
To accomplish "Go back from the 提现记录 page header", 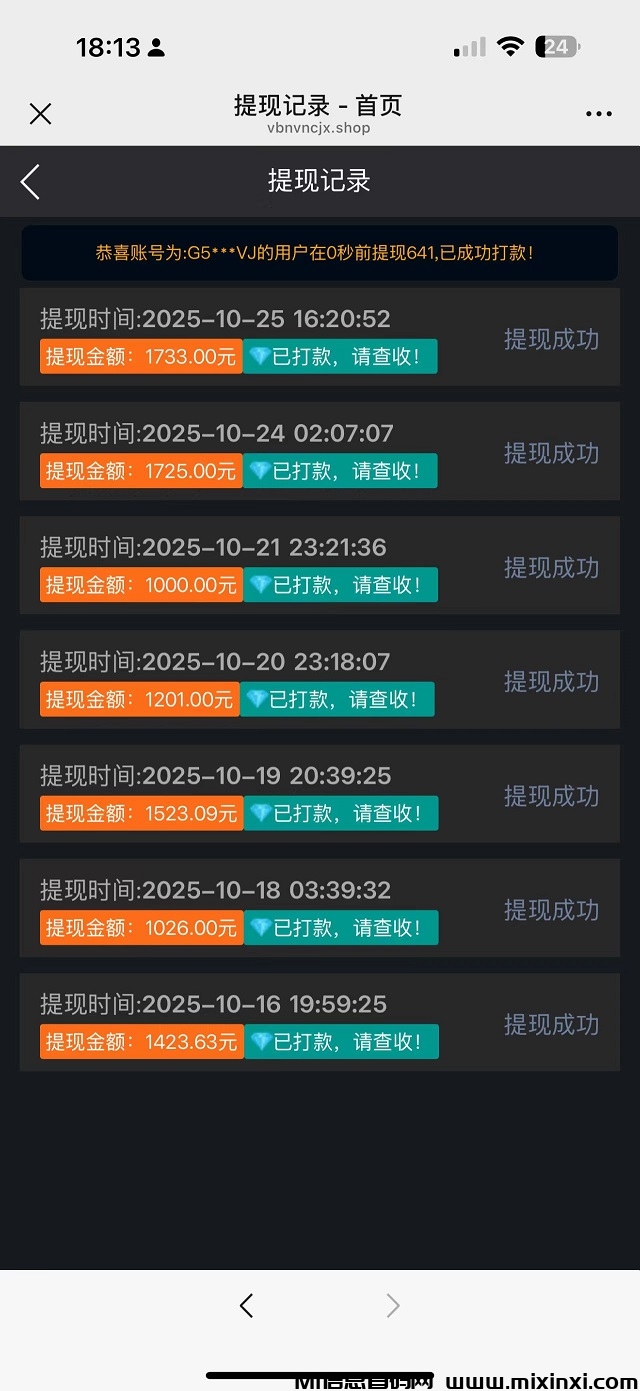I will 31,182.
